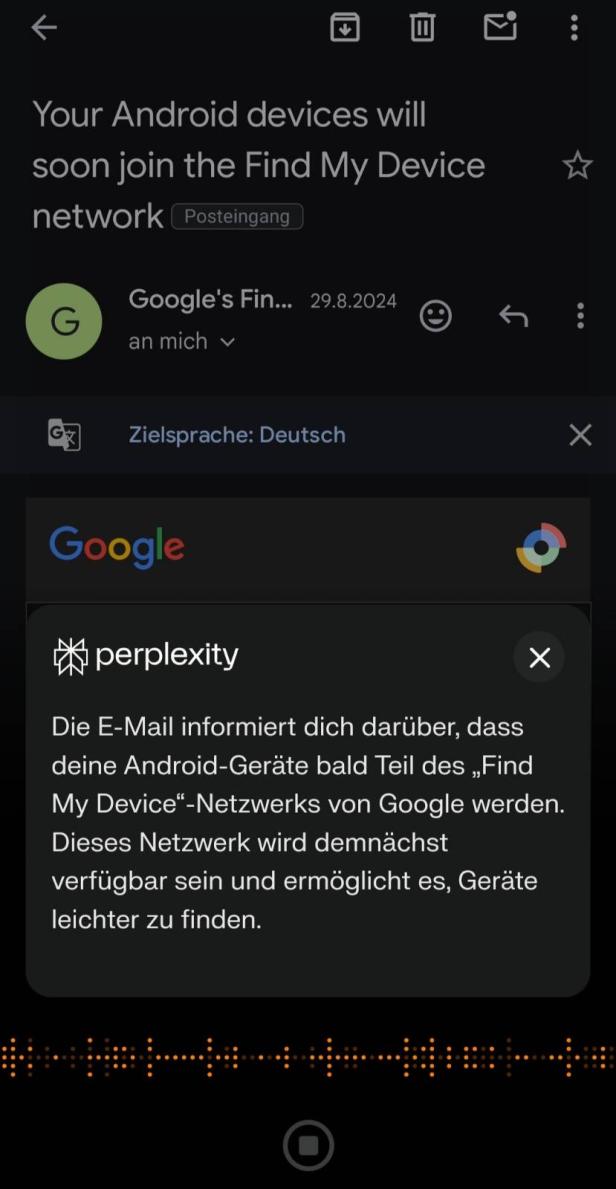Select Zielsprache: Deutsch translation option
The width and height of the screenshot is (616, 1189).
coord(237,435)
